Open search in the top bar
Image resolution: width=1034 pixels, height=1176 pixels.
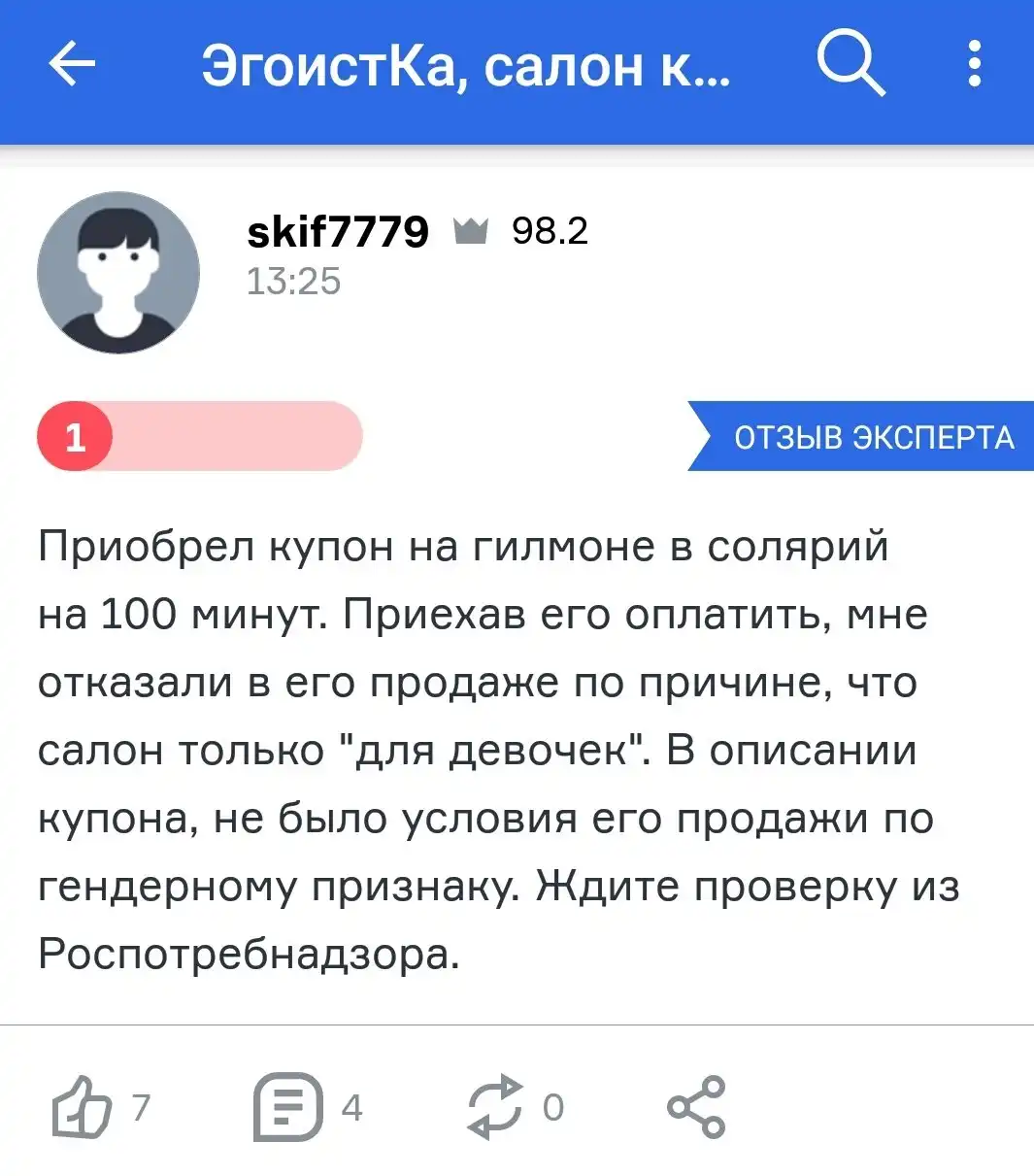click(x=850, y=63)
